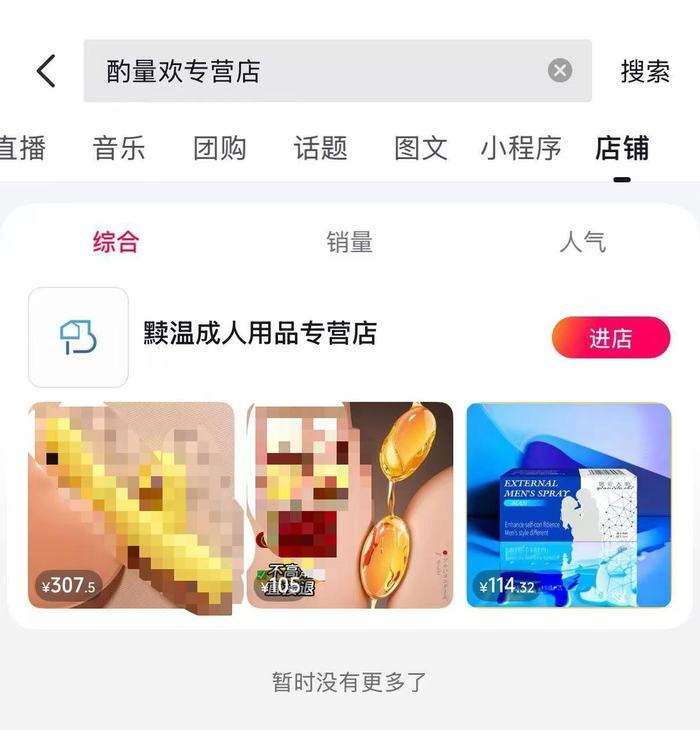Clear the search text
This screenshot has width=700, height=730.
pyautogui.click(x=560, y=71)
